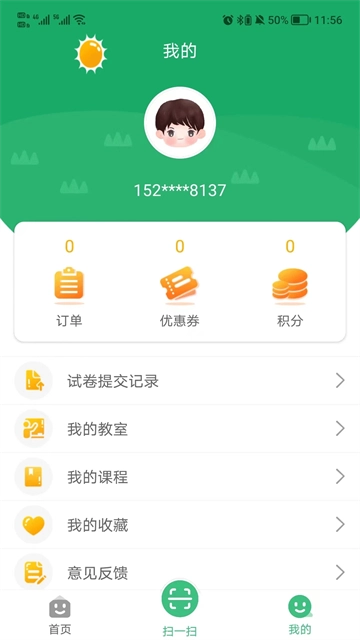The height and width of the screenshot is (640, 360).
Task: Open the 优惠券 coupons section
Action: click(180, 284)
